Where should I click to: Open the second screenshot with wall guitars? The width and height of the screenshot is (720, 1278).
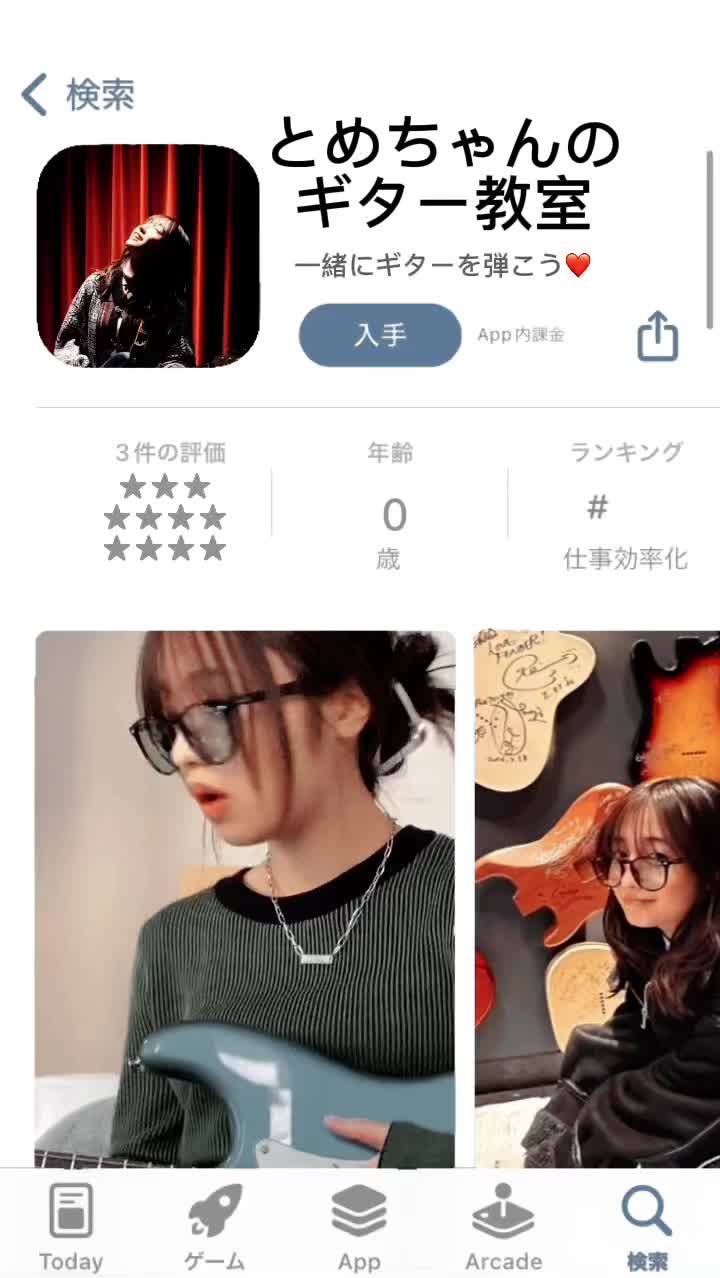coord(597,898)
